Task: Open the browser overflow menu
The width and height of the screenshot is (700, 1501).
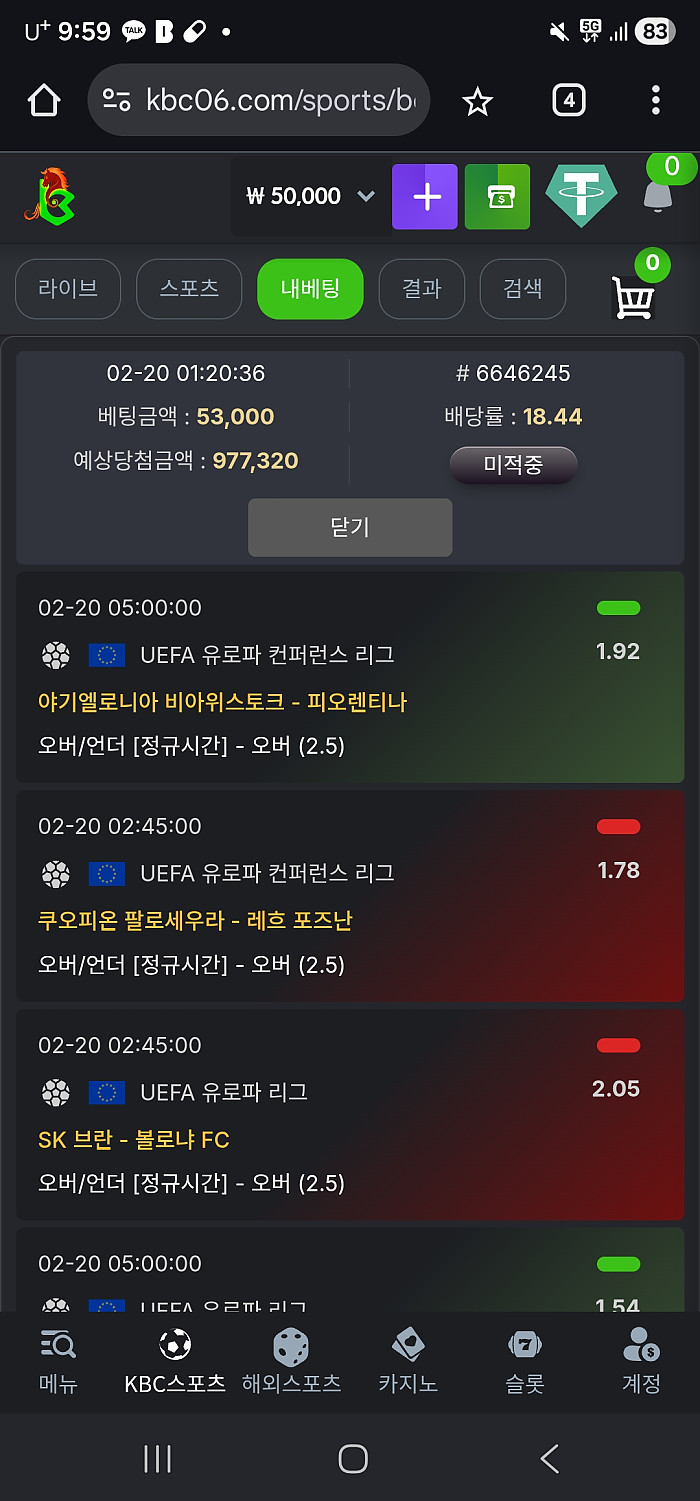Action: point(655,100)
